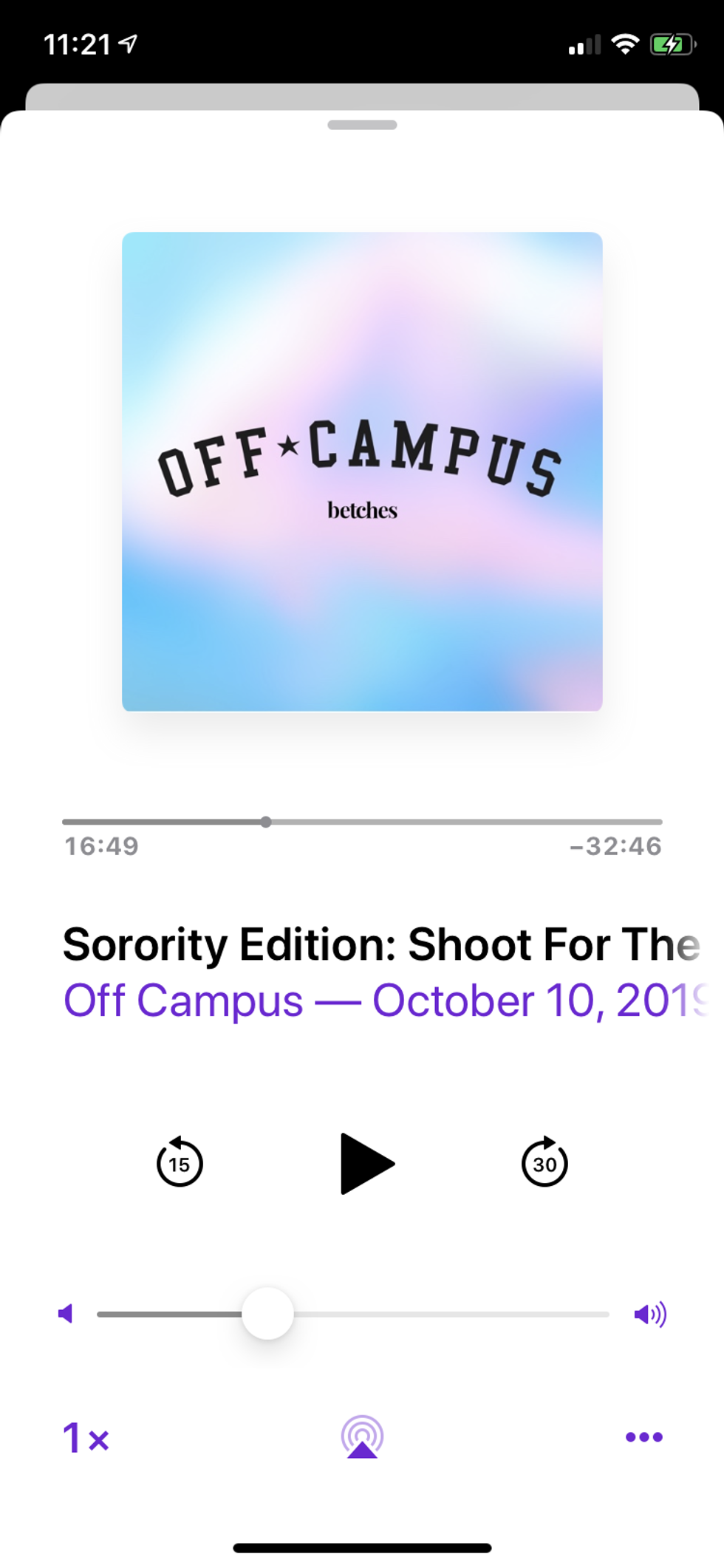Change the 1x playback speed

tap(86, 1439)
